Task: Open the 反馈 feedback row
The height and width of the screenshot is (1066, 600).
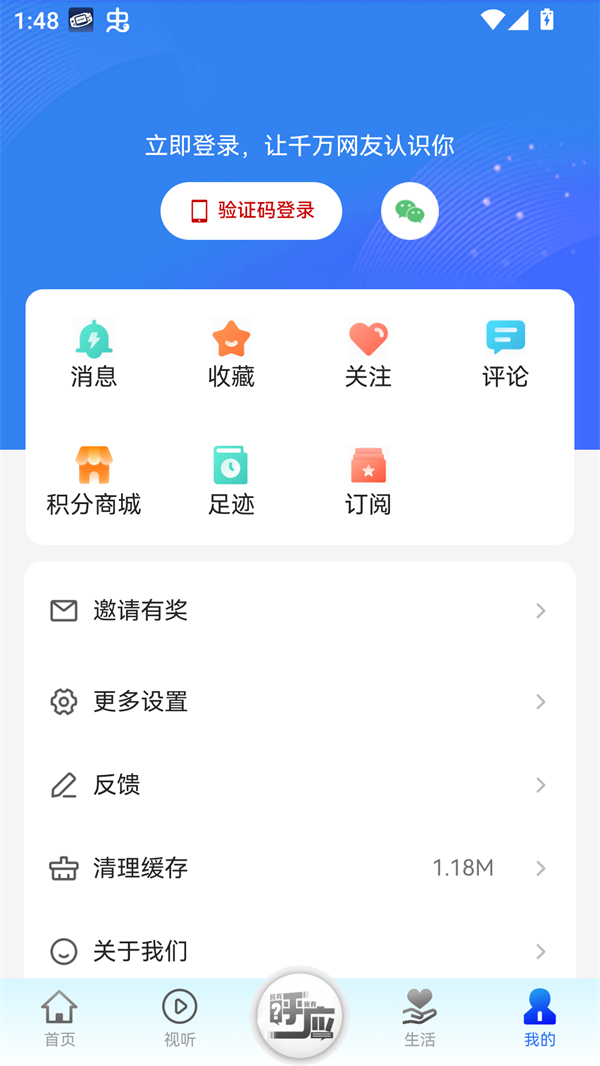Action: pyautogui.click(x=300, y=785)
